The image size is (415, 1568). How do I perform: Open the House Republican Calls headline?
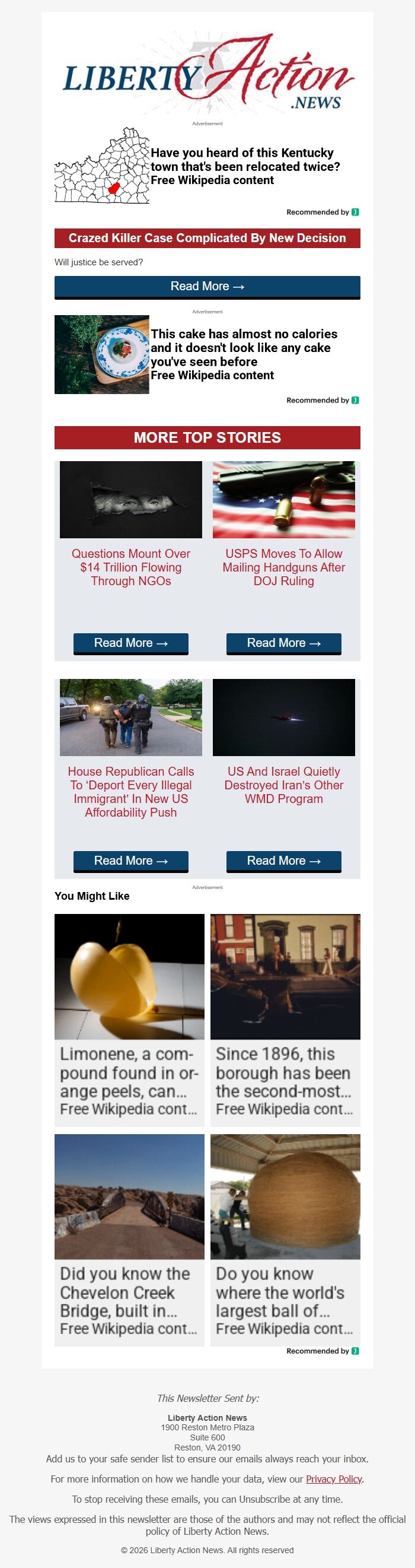130,792
